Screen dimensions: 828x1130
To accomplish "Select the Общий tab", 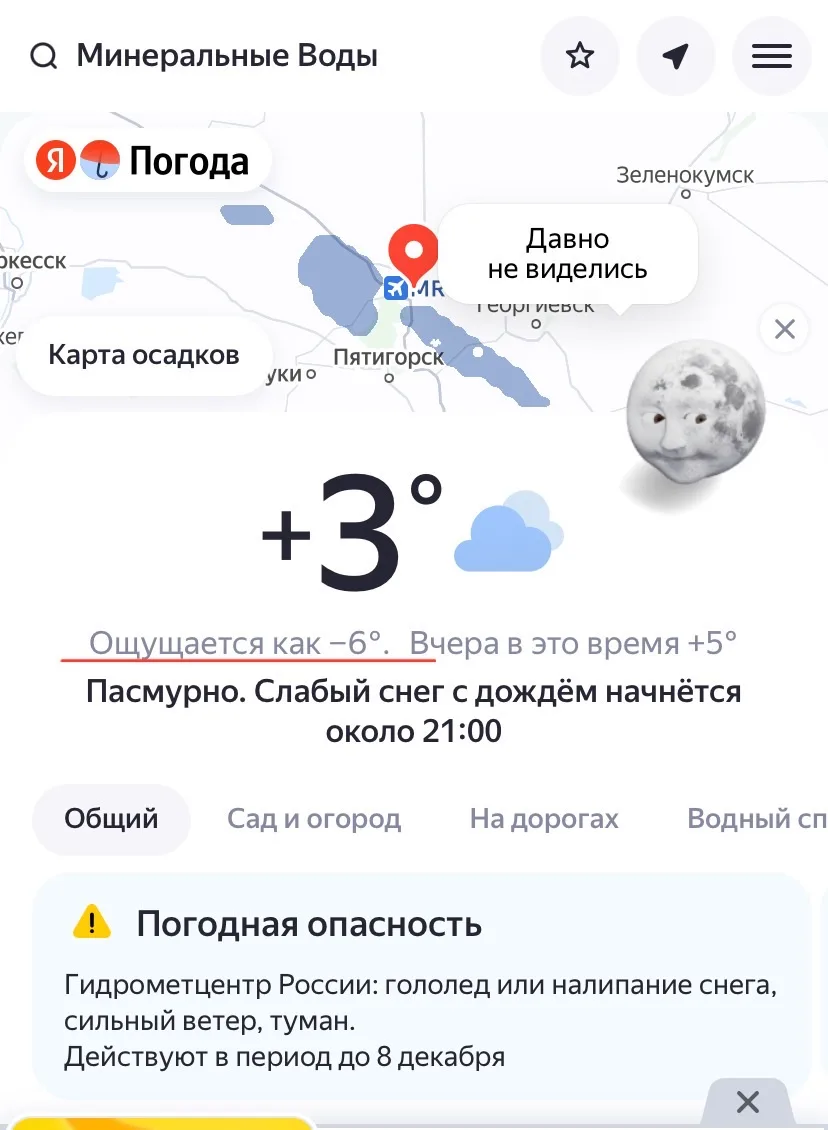I will coord(111,819).
